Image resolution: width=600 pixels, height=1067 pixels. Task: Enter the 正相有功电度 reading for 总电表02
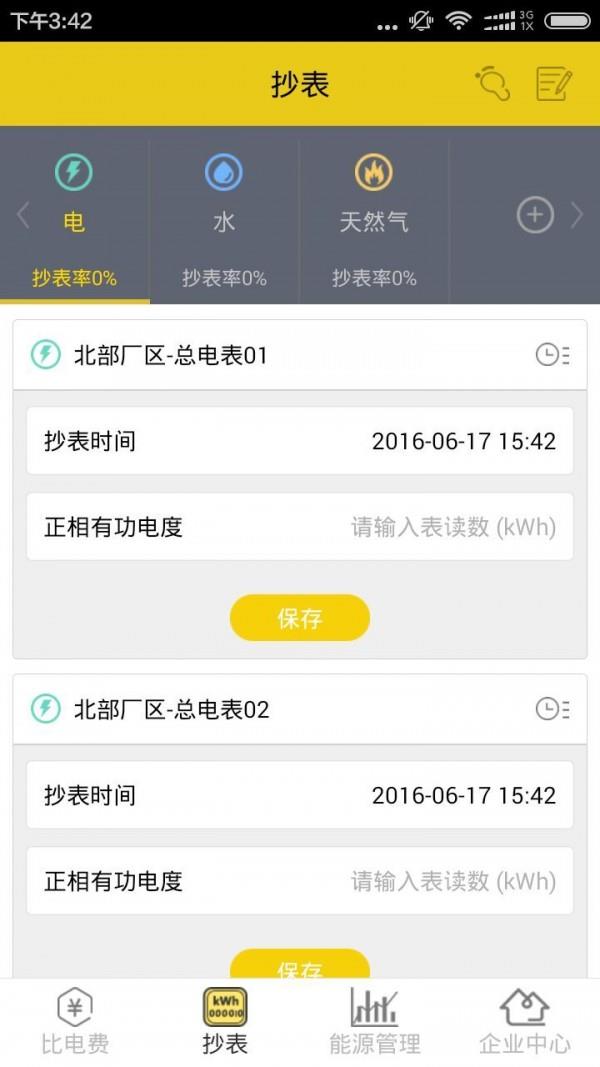pyautogui.click(x=452, y=881)
